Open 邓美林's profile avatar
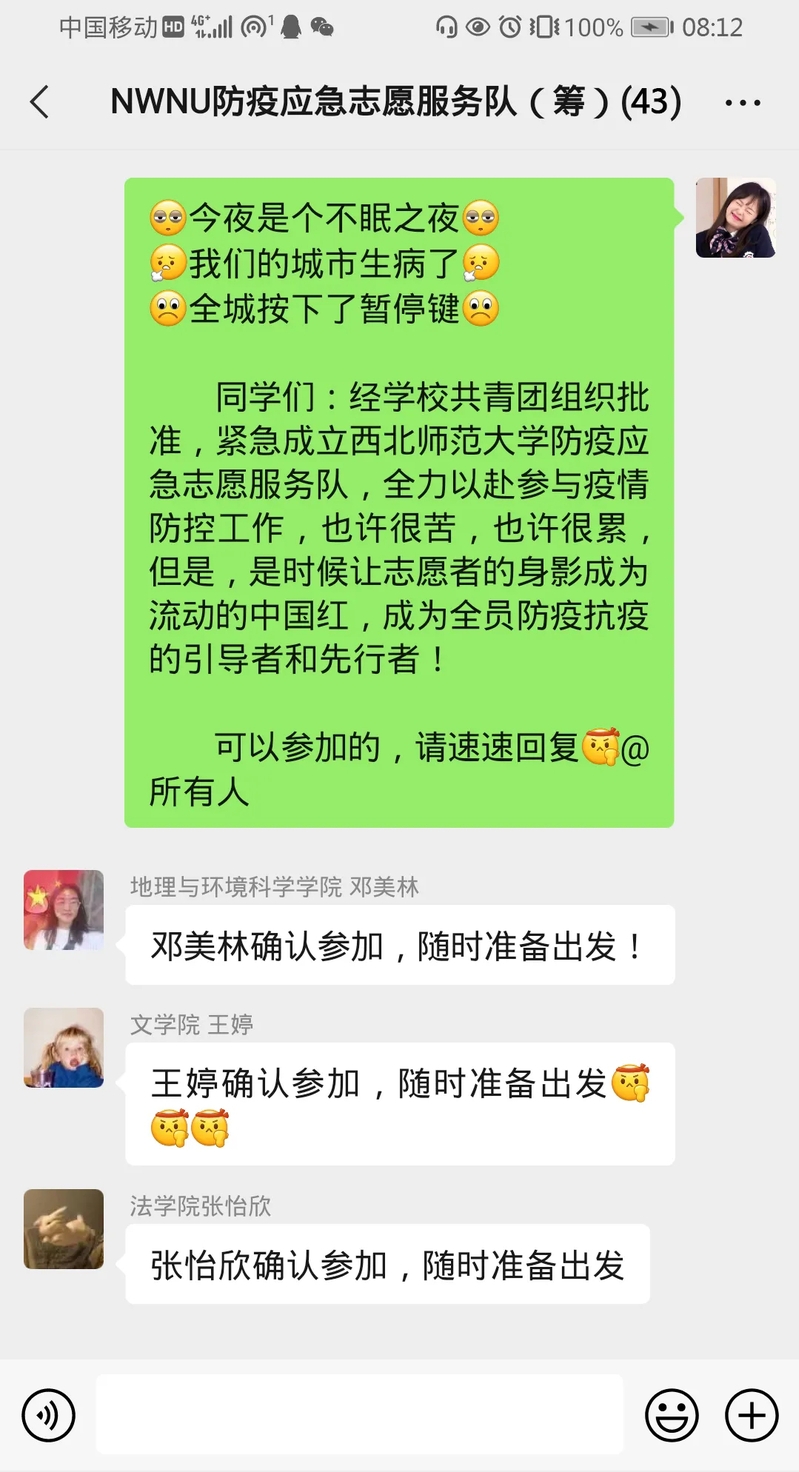This screenshot has height=1472, width=799. (64, 909)
